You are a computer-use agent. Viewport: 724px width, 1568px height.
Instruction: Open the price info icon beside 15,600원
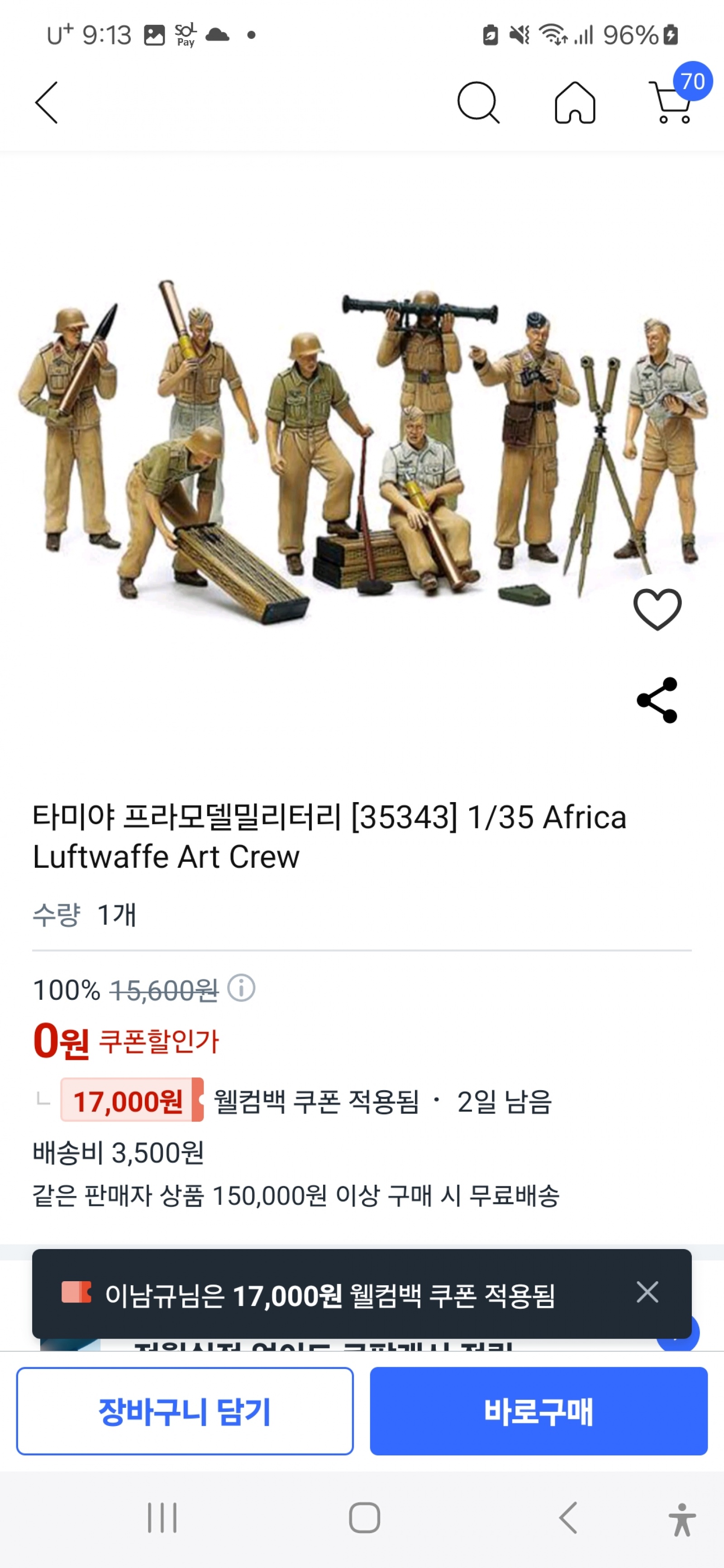coord(241,988)
